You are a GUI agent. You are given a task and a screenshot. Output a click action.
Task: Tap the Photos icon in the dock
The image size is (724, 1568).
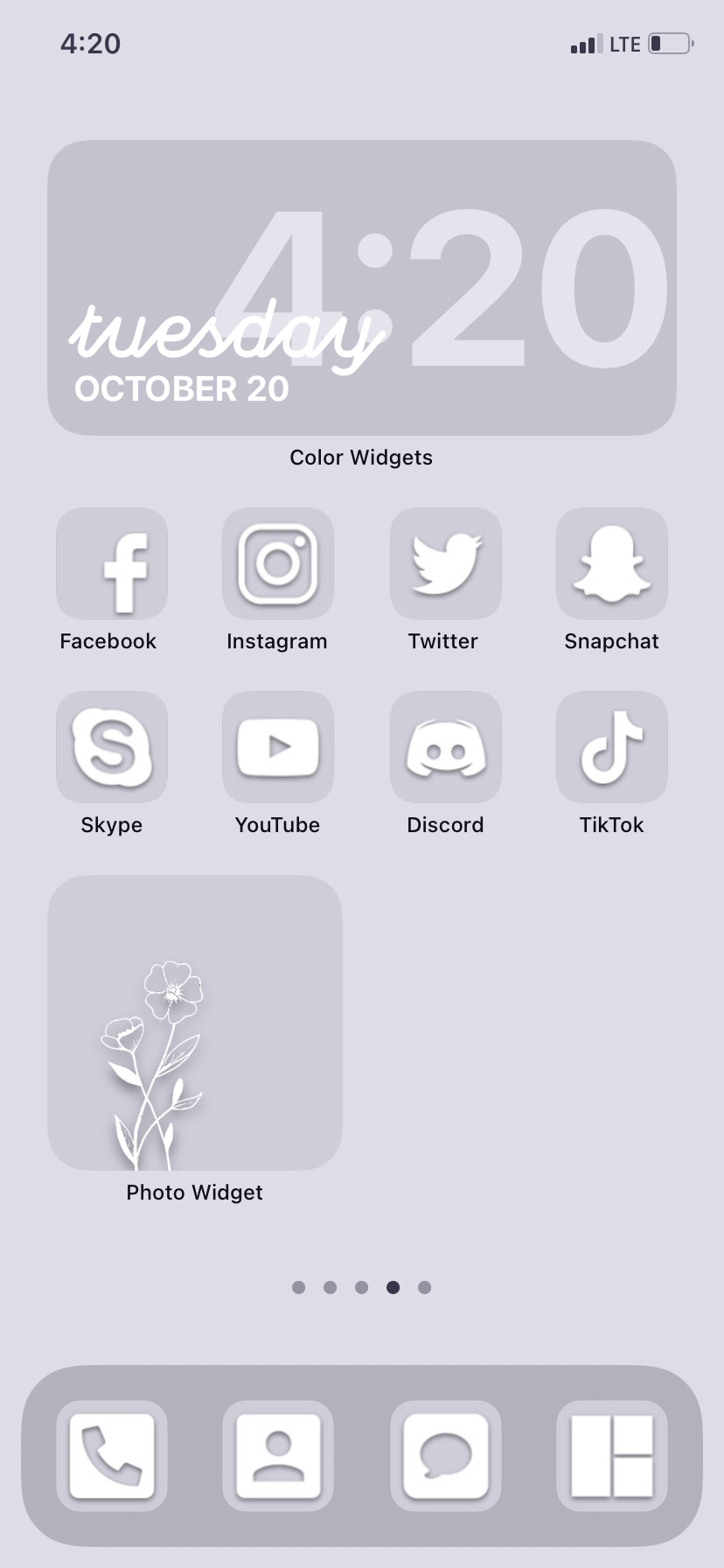[x=611, y=1458]
